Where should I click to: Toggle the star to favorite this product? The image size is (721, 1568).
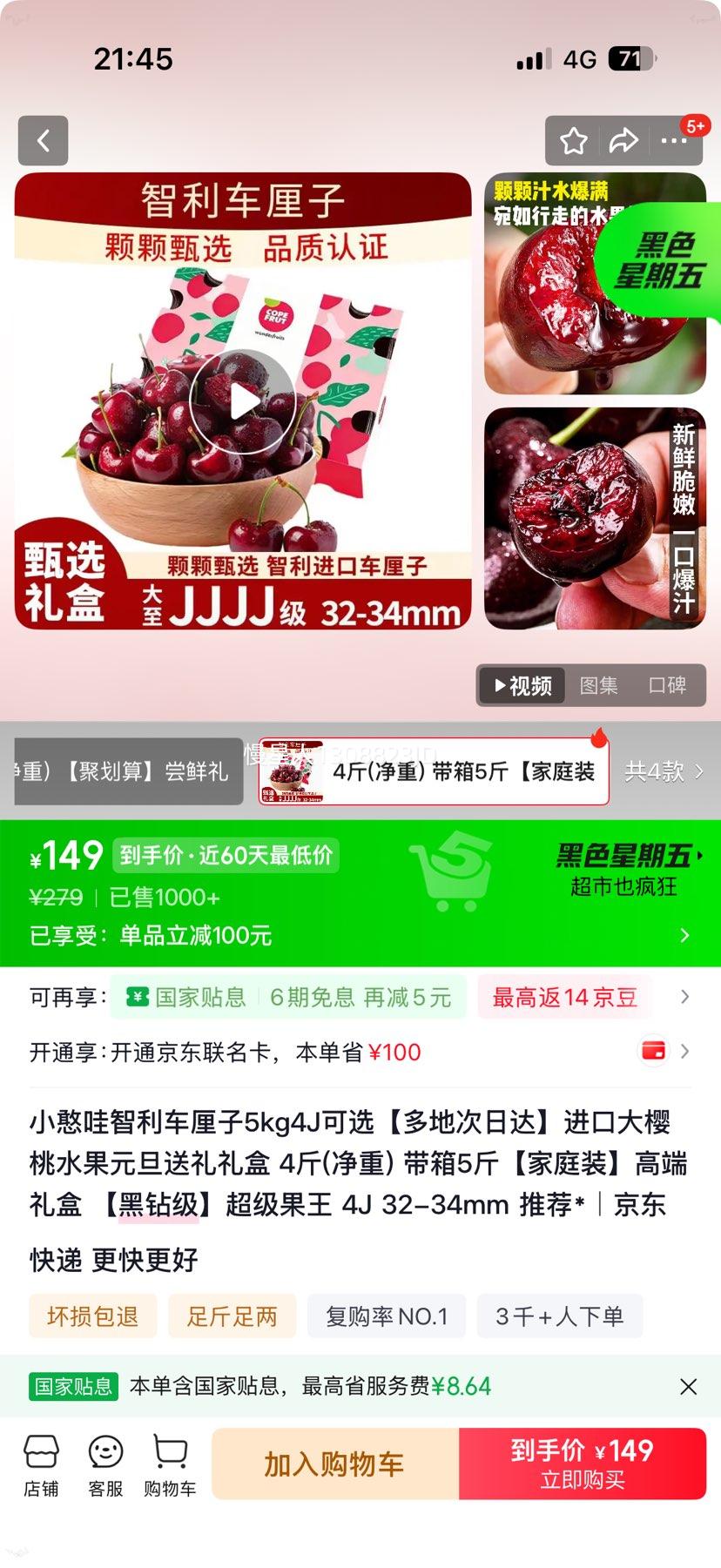point(574,140)
